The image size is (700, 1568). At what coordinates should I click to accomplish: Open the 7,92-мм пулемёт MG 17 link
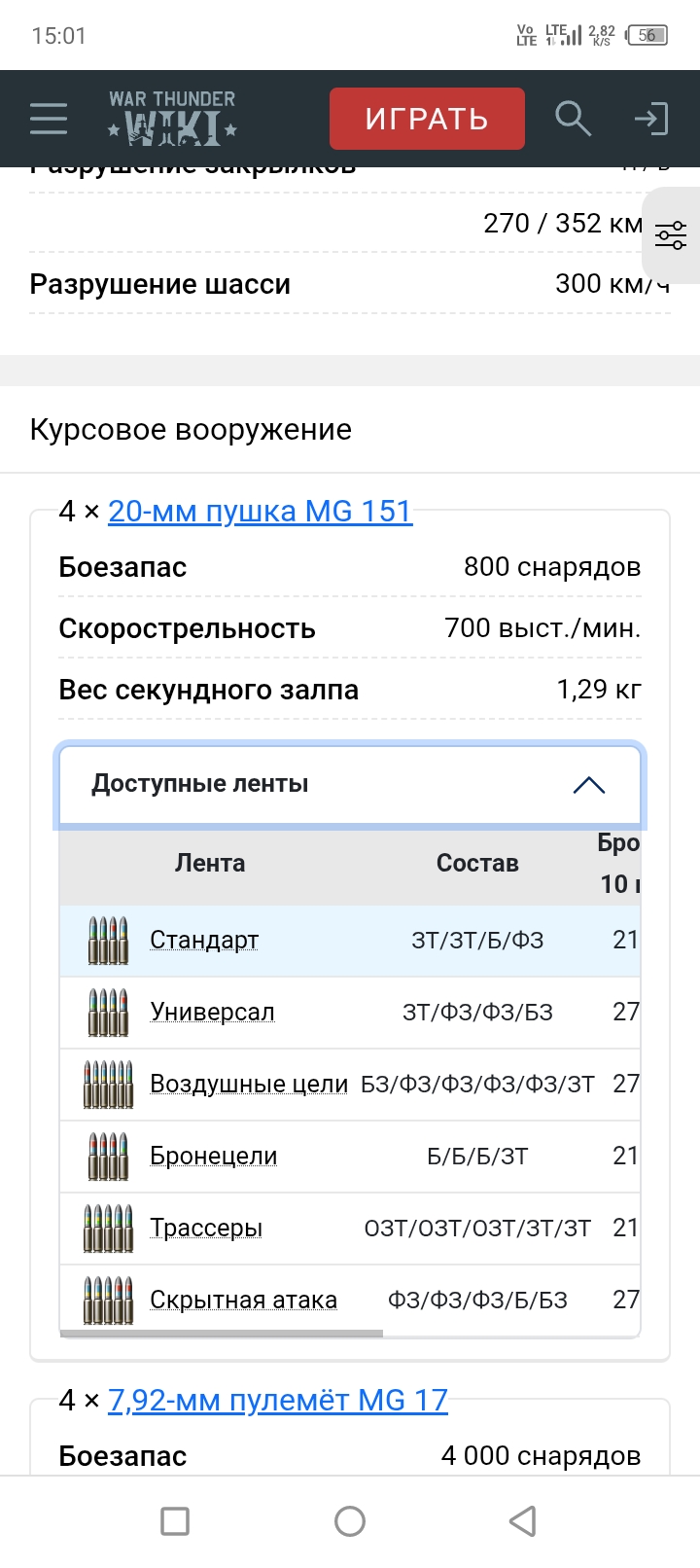[277, 1400]
